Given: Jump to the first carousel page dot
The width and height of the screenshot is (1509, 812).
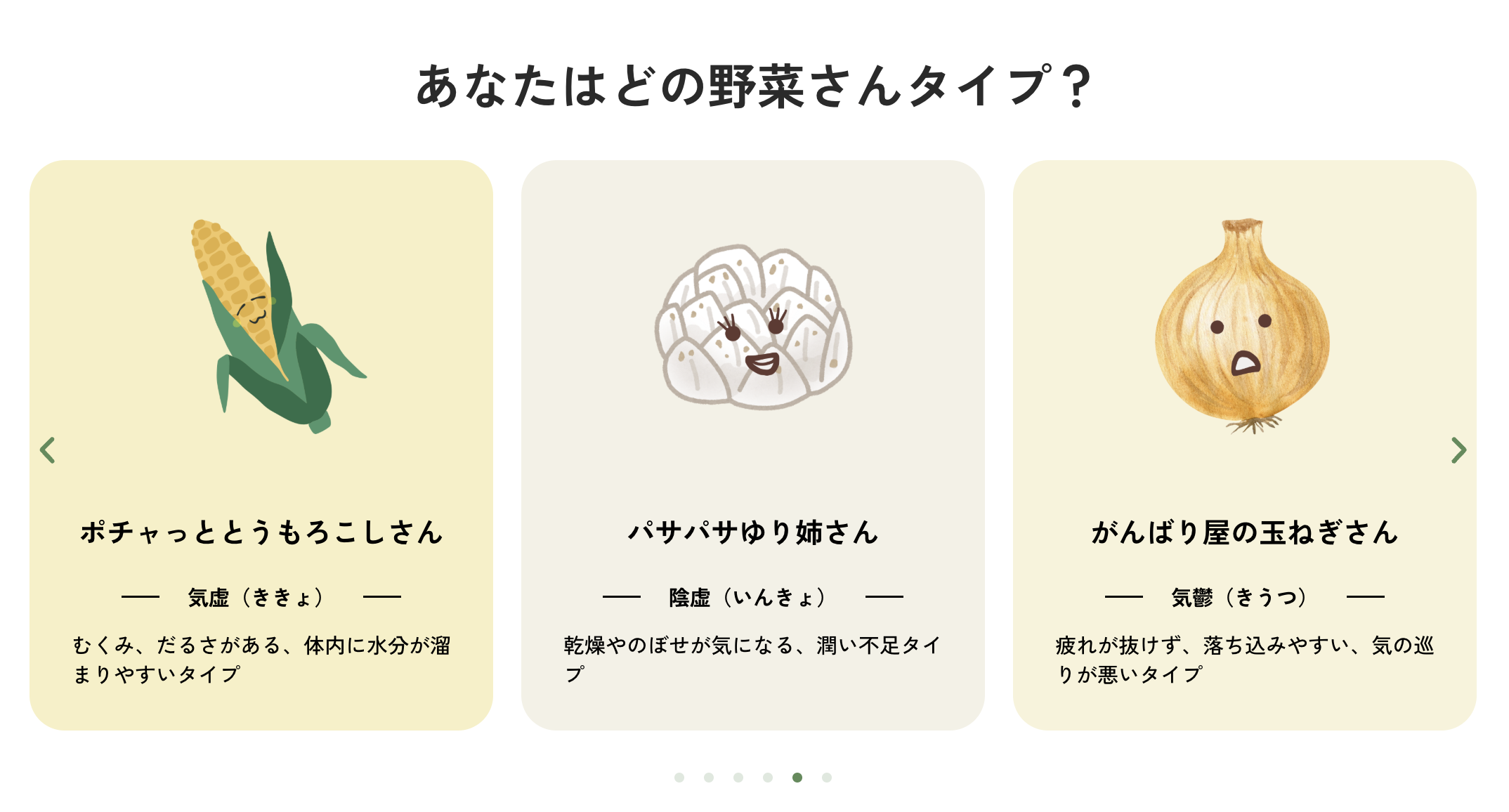Looking at the screenshot, I should (x=679, y=778).
